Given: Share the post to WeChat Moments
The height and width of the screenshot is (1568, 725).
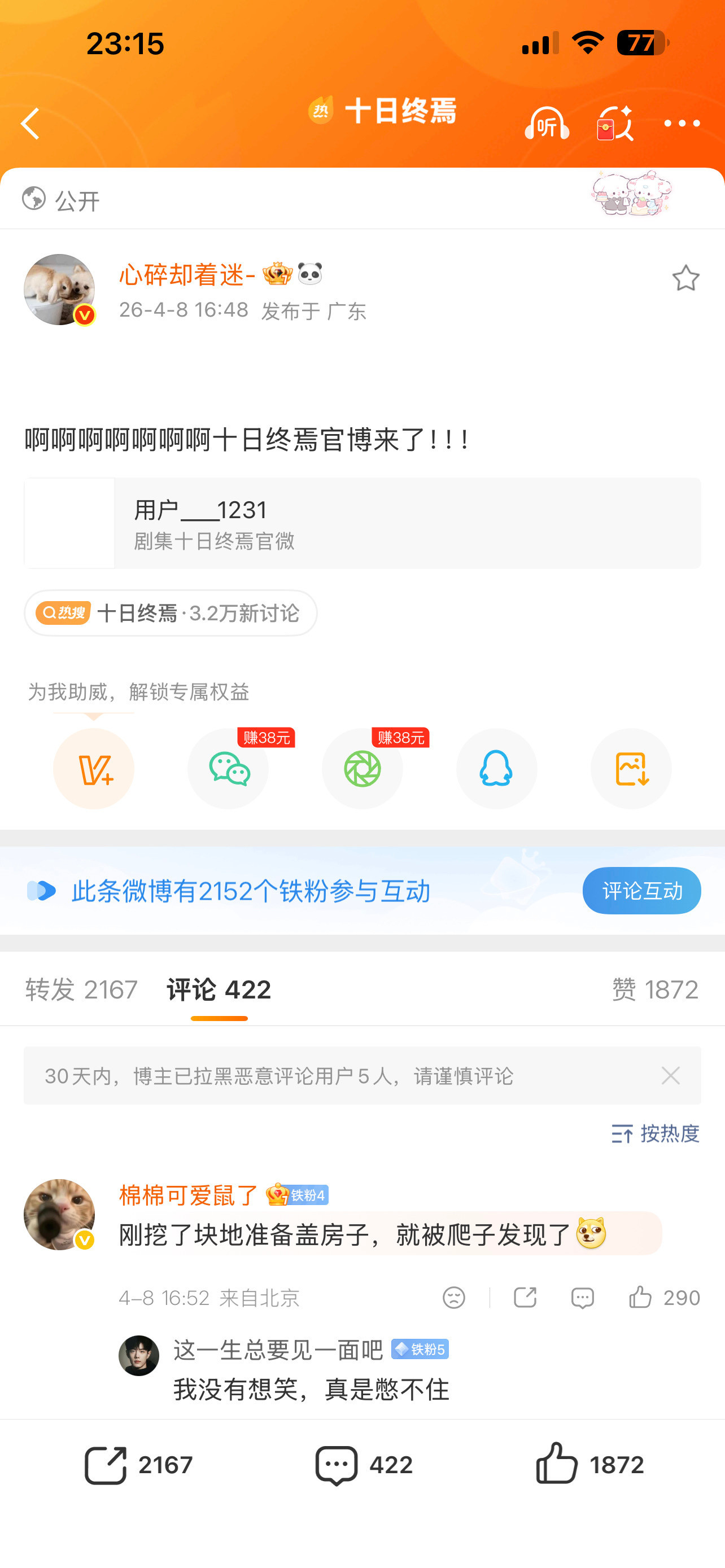Looking at the screenshot, I should (362, 769).
